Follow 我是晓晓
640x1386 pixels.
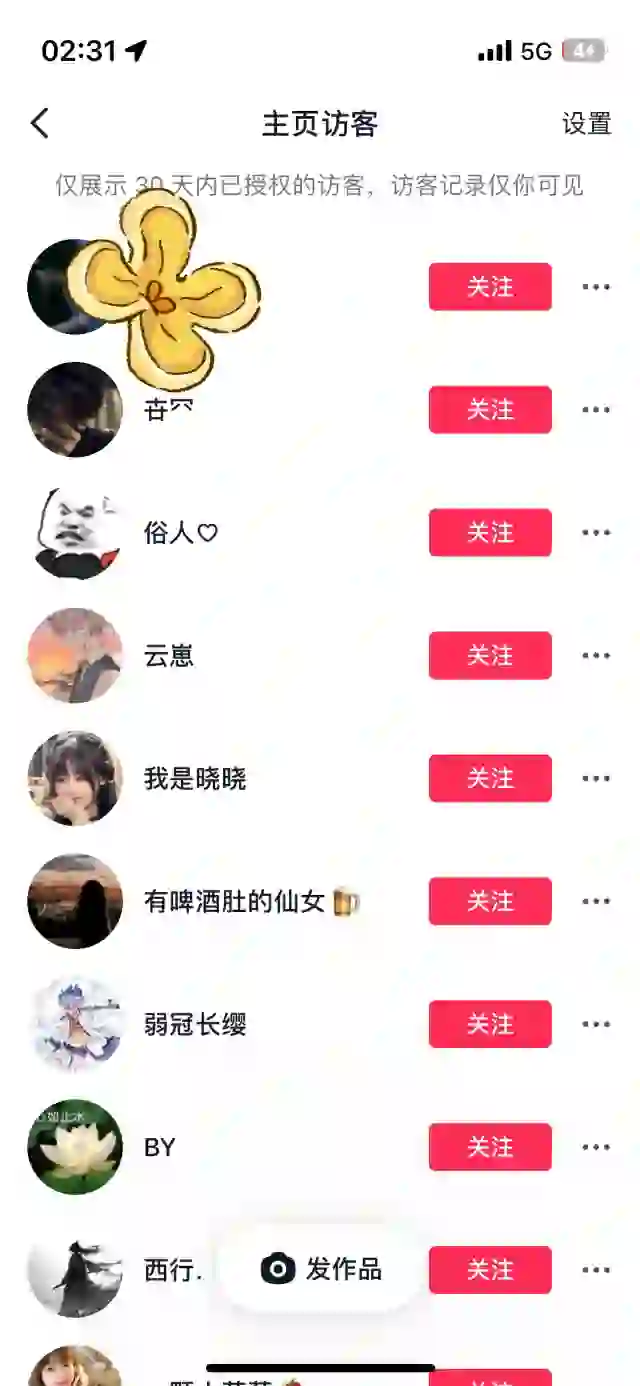click(490, 778)
